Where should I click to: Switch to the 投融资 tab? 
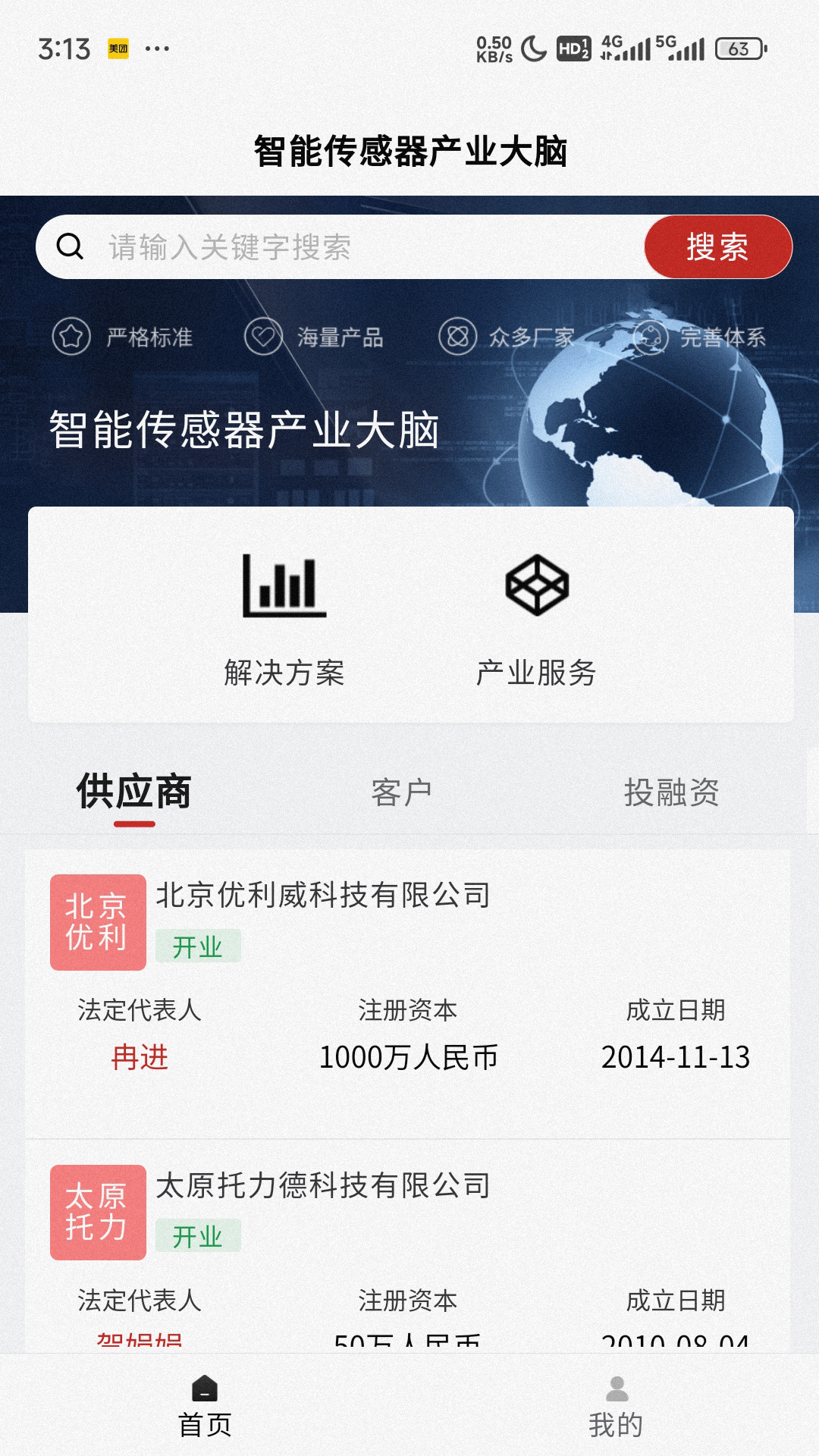pos(671,792)
